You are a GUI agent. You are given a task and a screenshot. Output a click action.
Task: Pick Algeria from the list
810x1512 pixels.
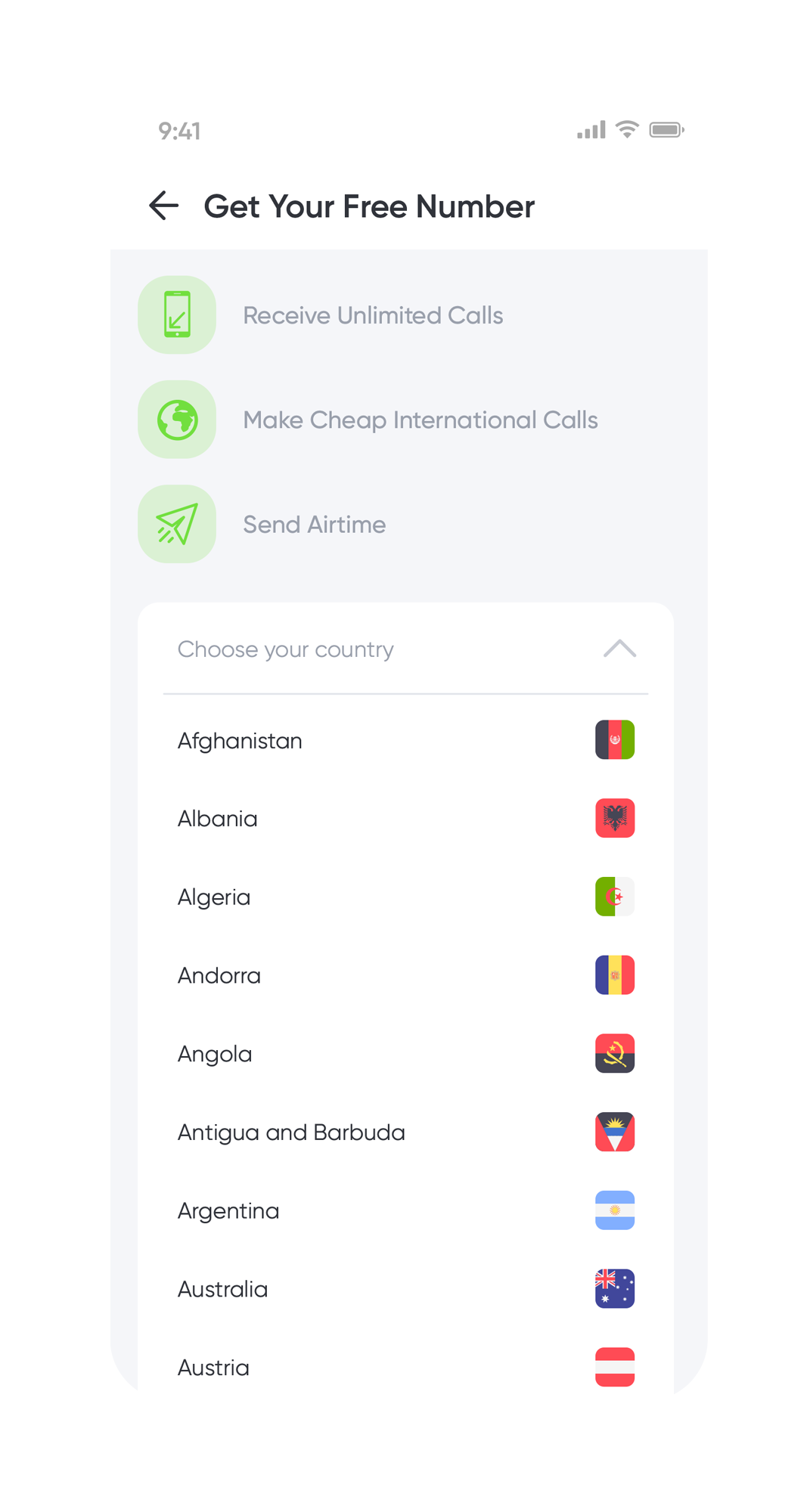[x=214, y=897]
